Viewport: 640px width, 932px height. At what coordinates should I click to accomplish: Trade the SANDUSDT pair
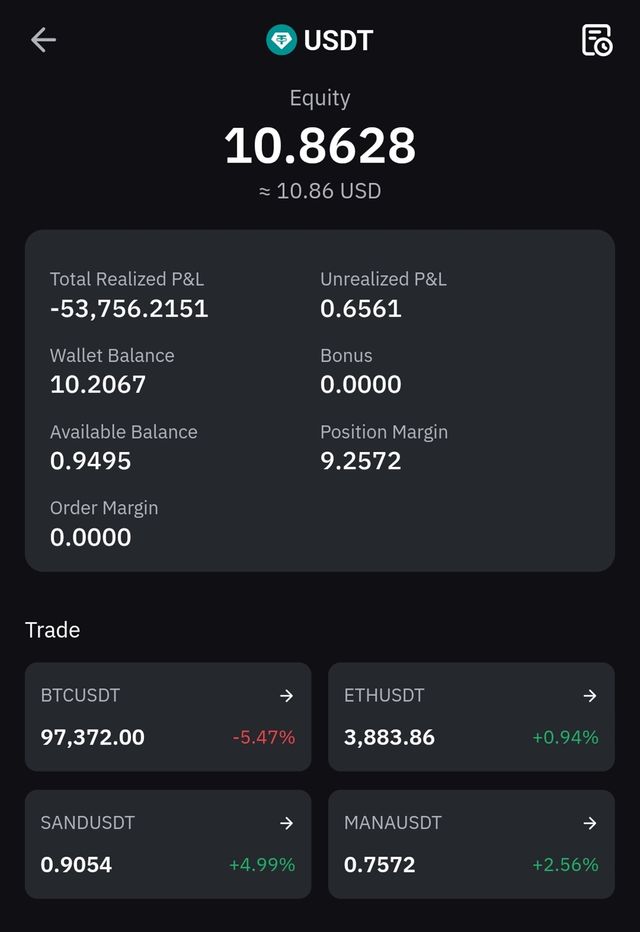168,844
